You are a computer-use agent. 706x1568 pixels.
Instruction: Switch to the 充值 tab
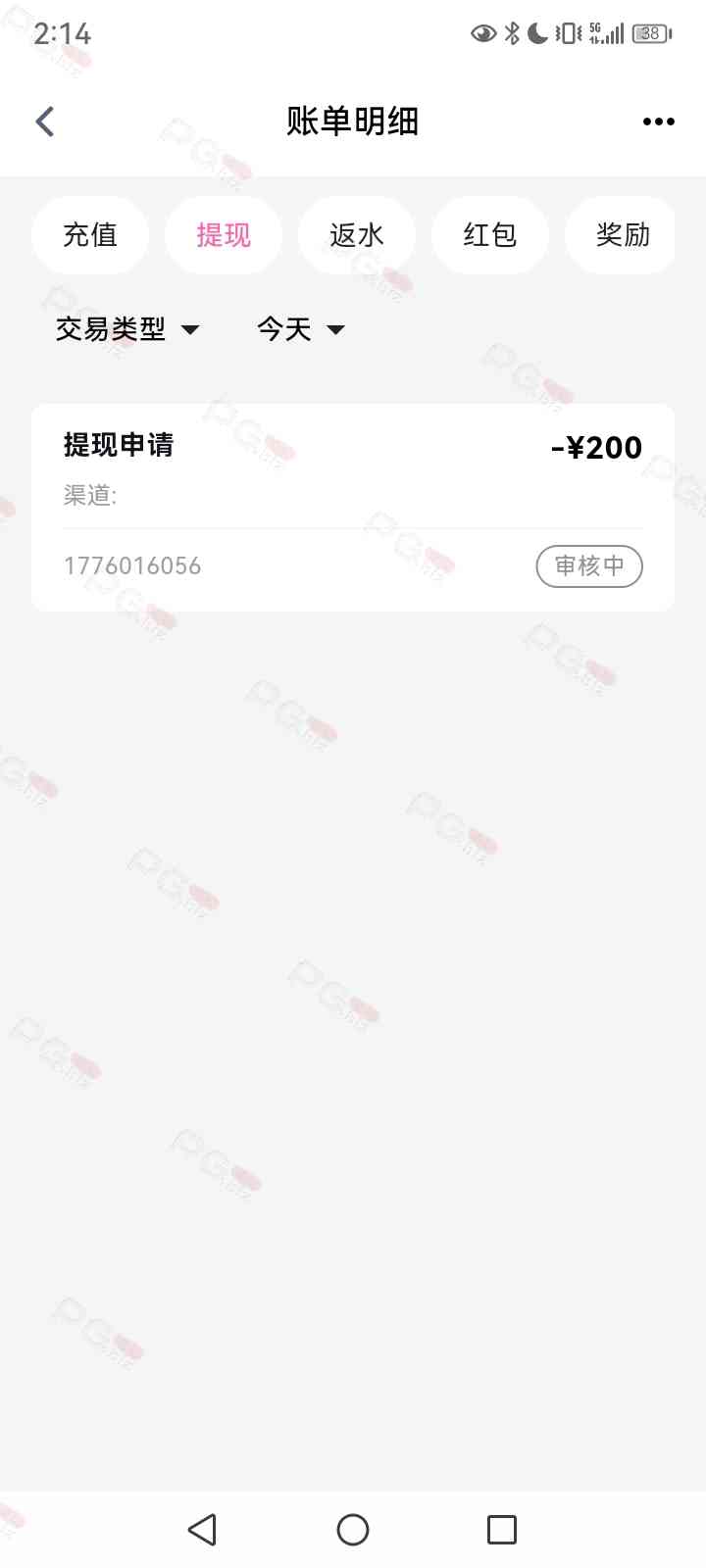(x=90, y=235)
